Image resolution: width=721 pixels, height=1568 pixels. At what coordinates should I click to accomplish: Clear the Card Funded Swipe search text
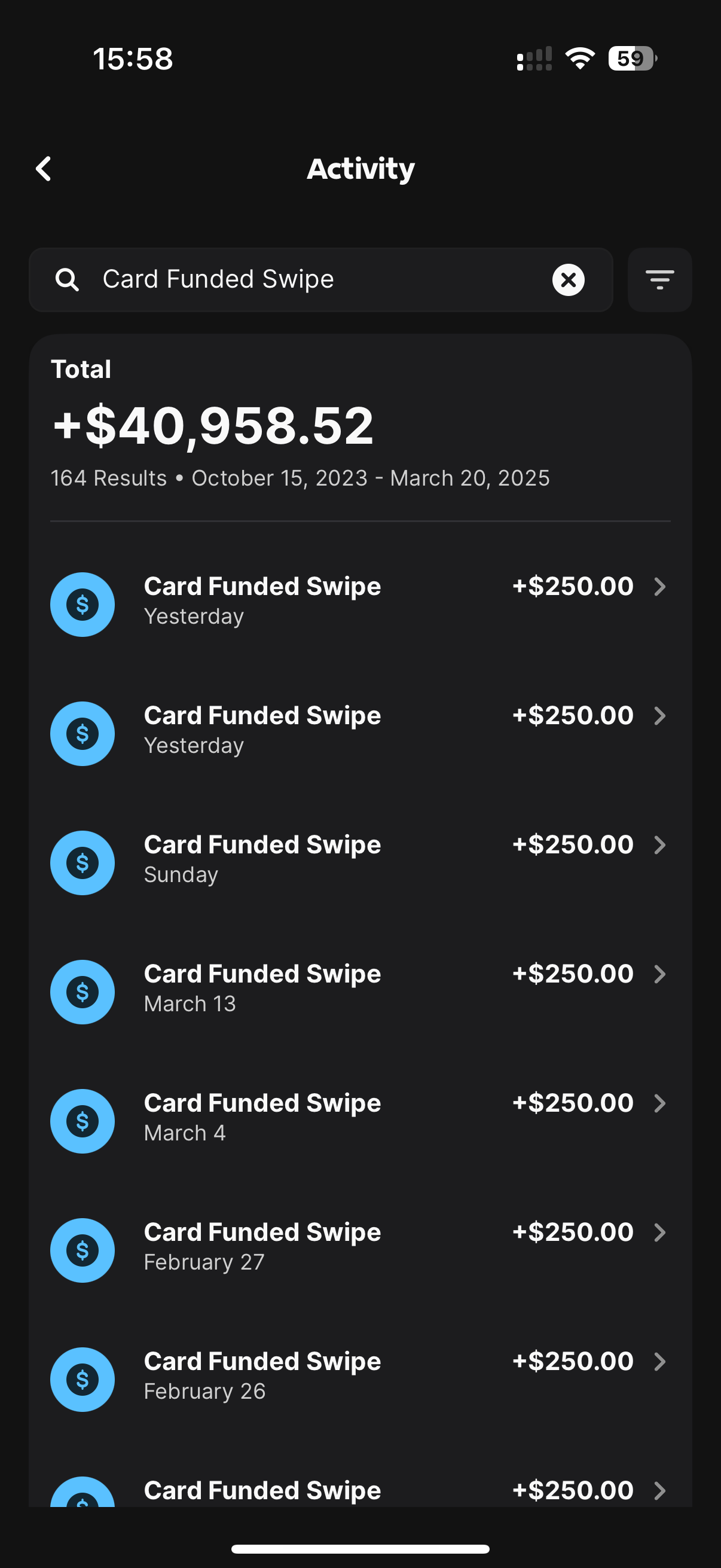568,280
